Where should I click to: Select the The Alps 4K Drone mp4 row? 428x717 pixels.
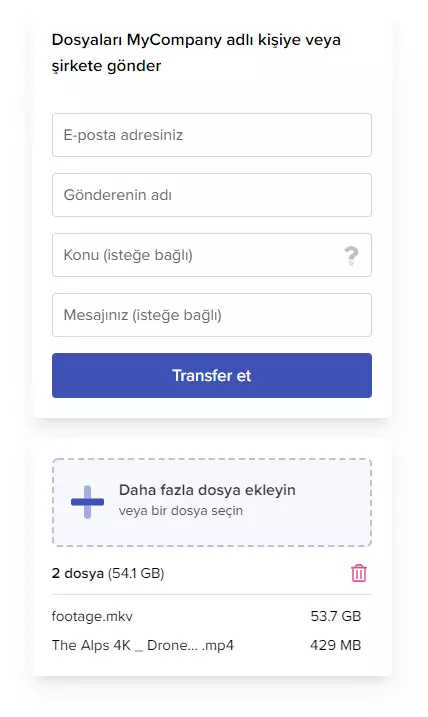pos(206,645)
